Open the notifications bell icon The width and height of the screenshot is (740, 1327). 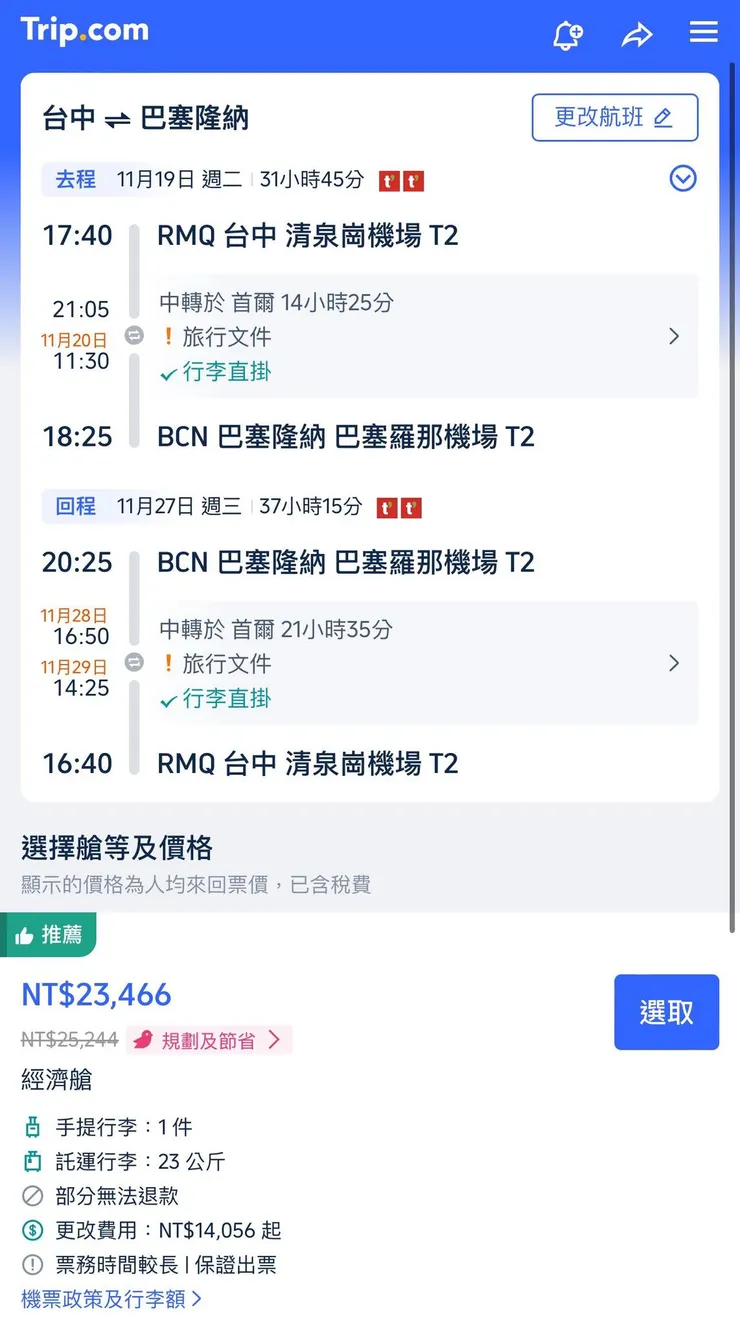pyautogui.click(x=568, y=33)
